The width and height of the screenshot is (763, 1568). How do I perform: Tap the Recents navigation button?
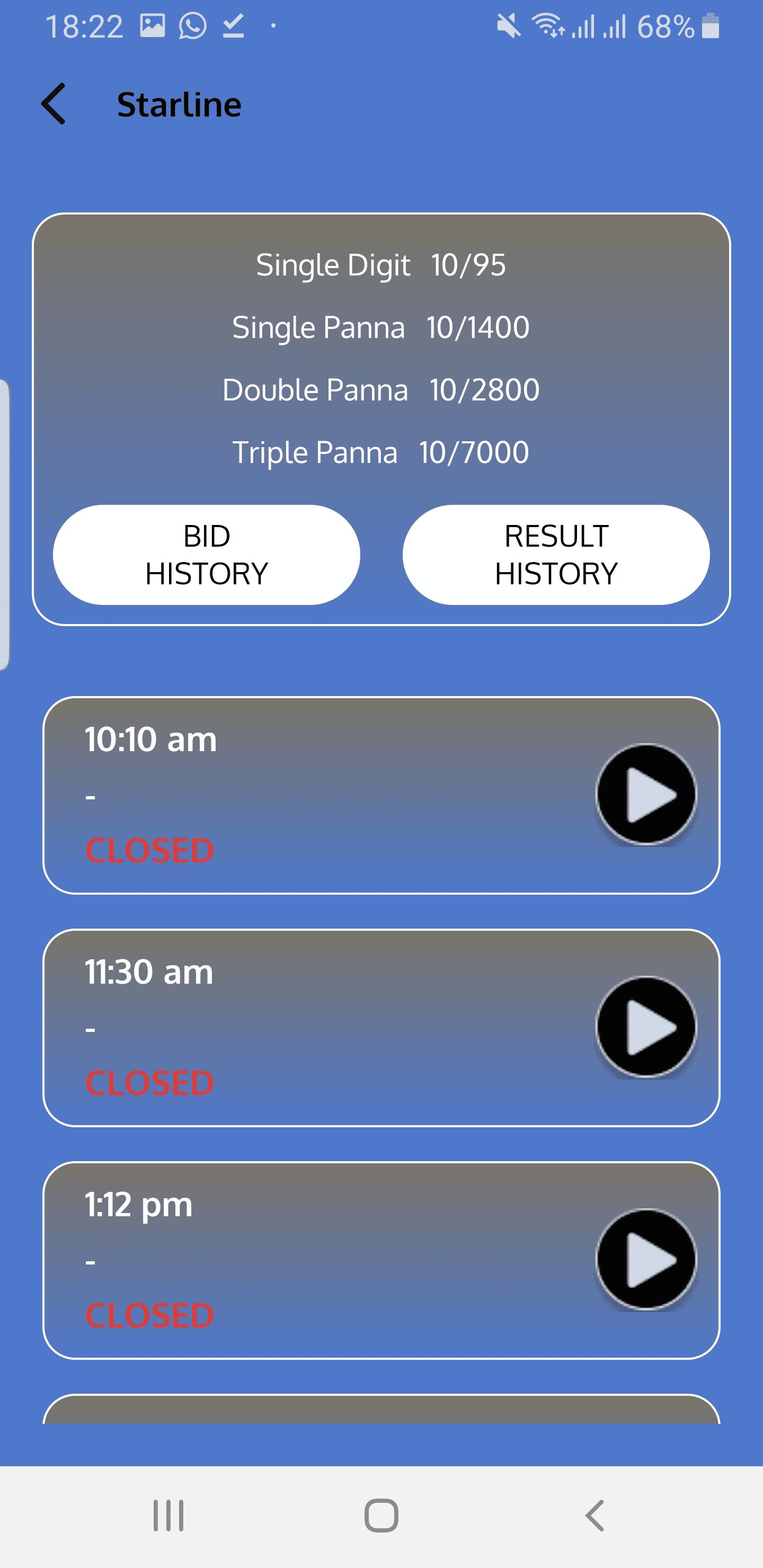pyautogui.click(x=168, y=1517)
